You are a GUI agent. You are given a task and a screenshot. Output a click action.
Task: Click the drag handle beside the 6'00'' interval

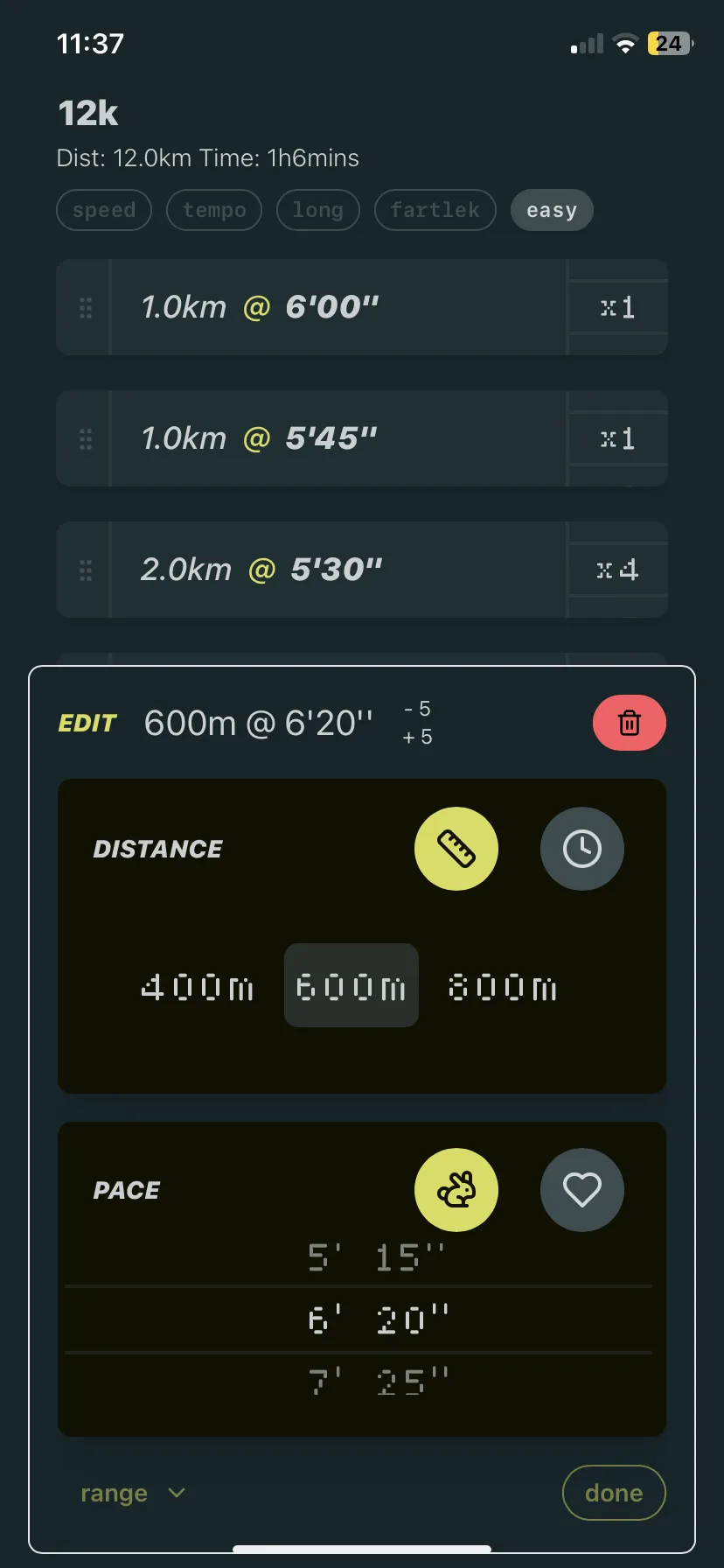point(85,307)
